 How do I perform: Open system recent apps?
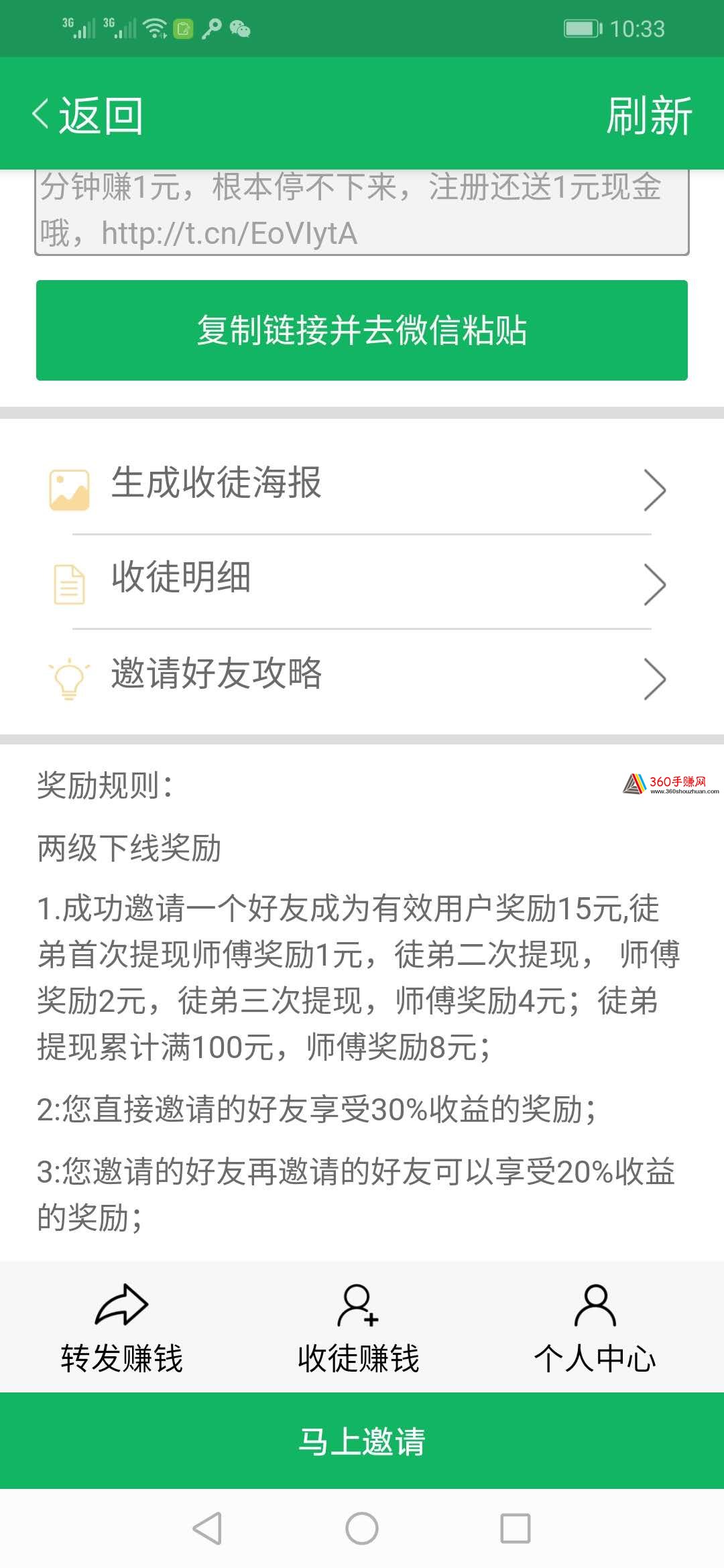coord(516,1528)
